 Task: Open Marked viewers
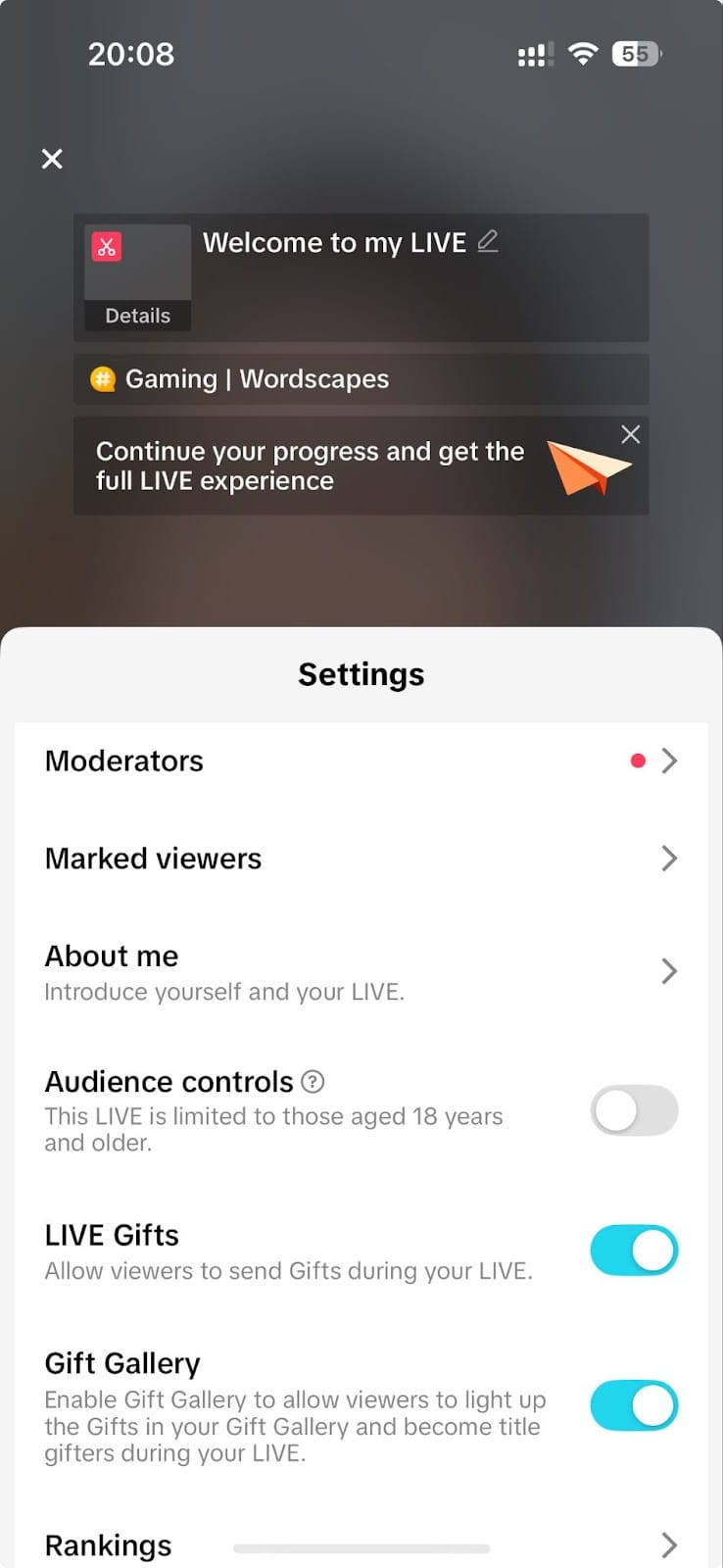[361, 859]
